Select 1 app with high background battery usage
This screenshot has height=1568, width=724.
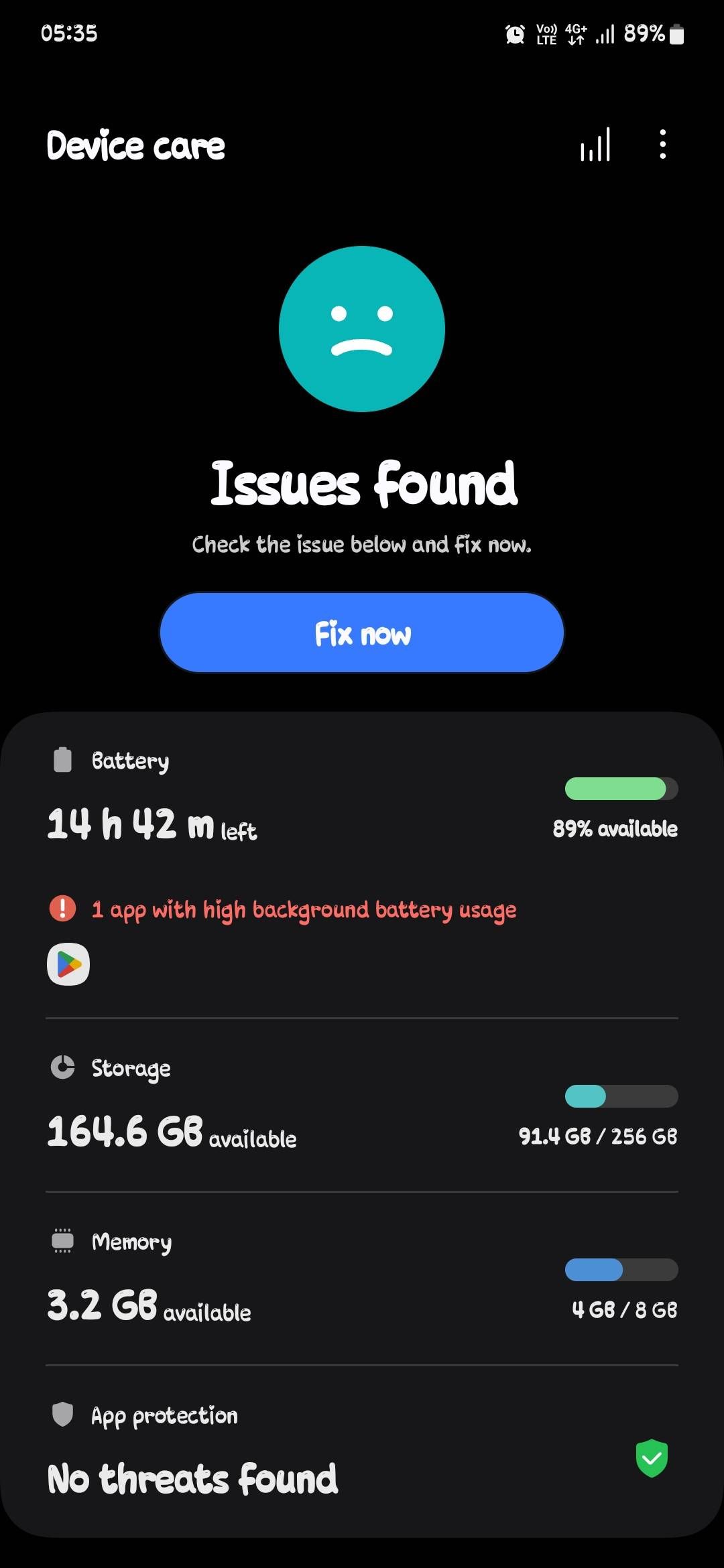(303, 909)
